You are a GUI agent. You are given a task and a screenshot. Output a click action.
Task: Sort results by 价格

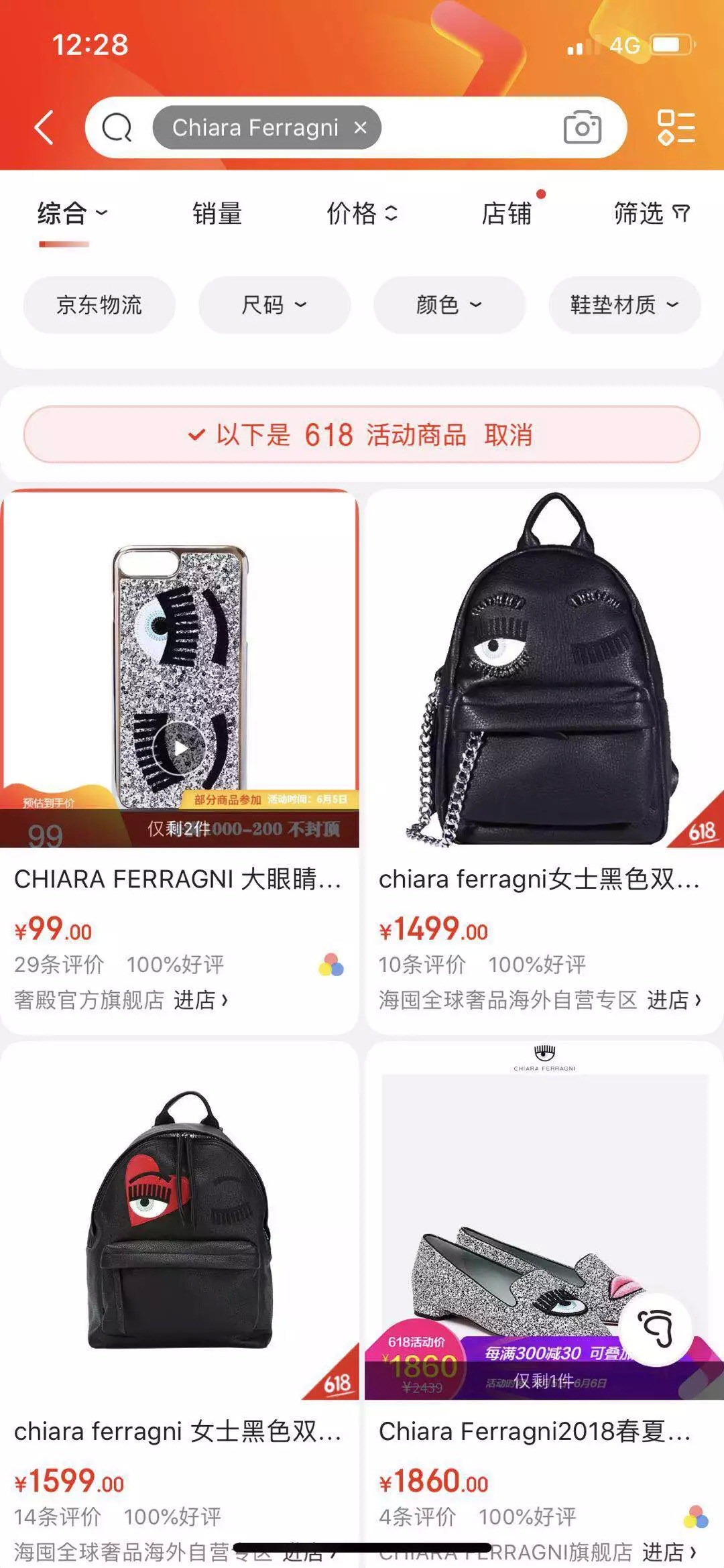click(362, 214)
